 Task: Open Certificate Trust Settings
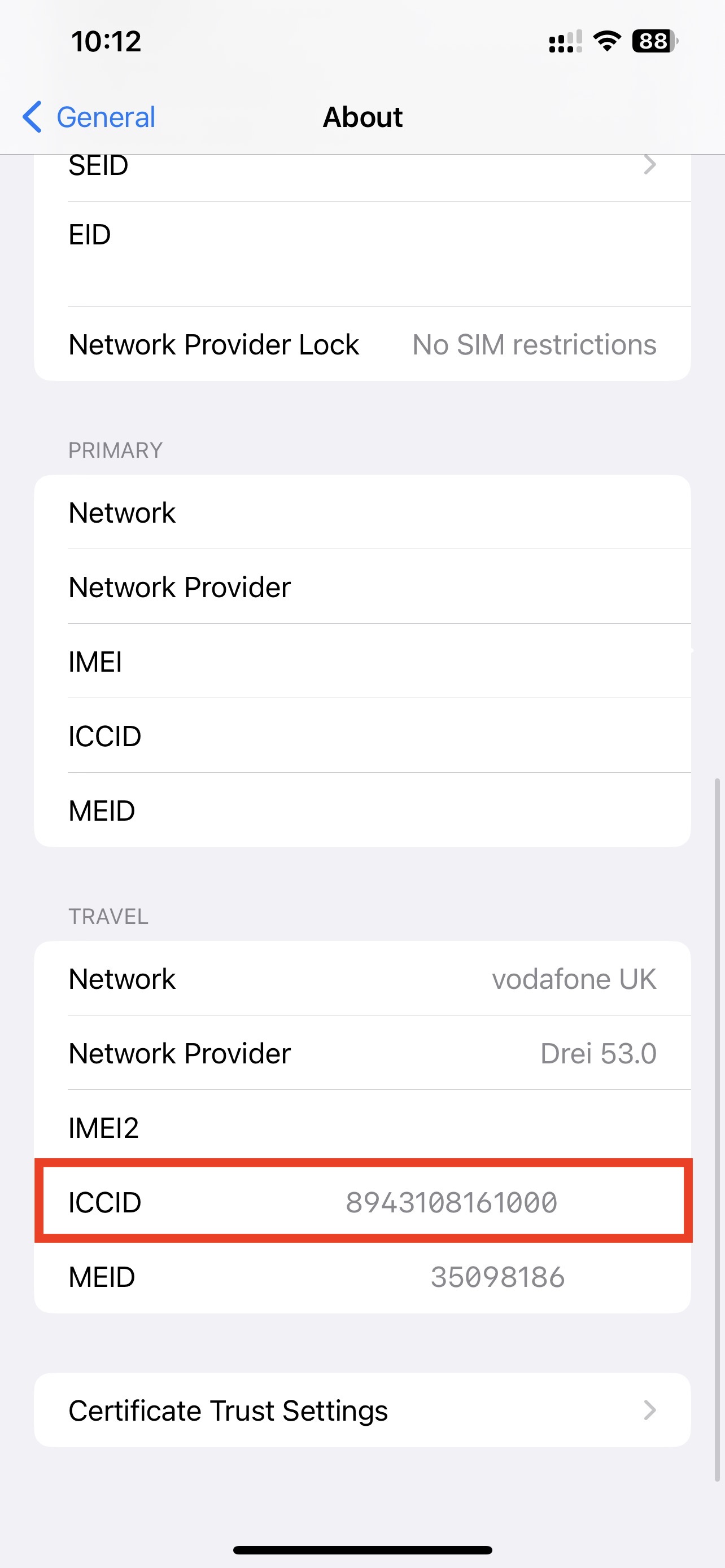362,1411
